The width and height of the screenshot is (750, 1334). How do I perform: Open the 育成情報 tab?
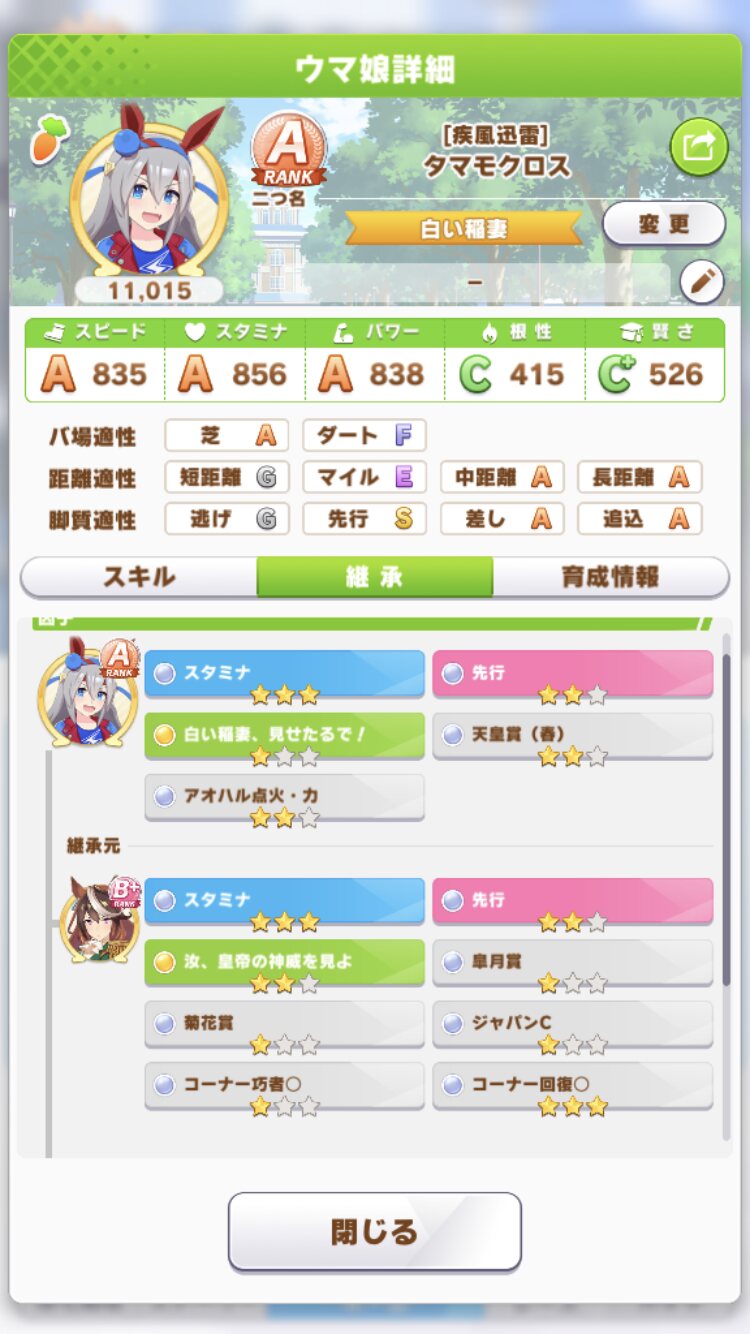click(610, 577)
